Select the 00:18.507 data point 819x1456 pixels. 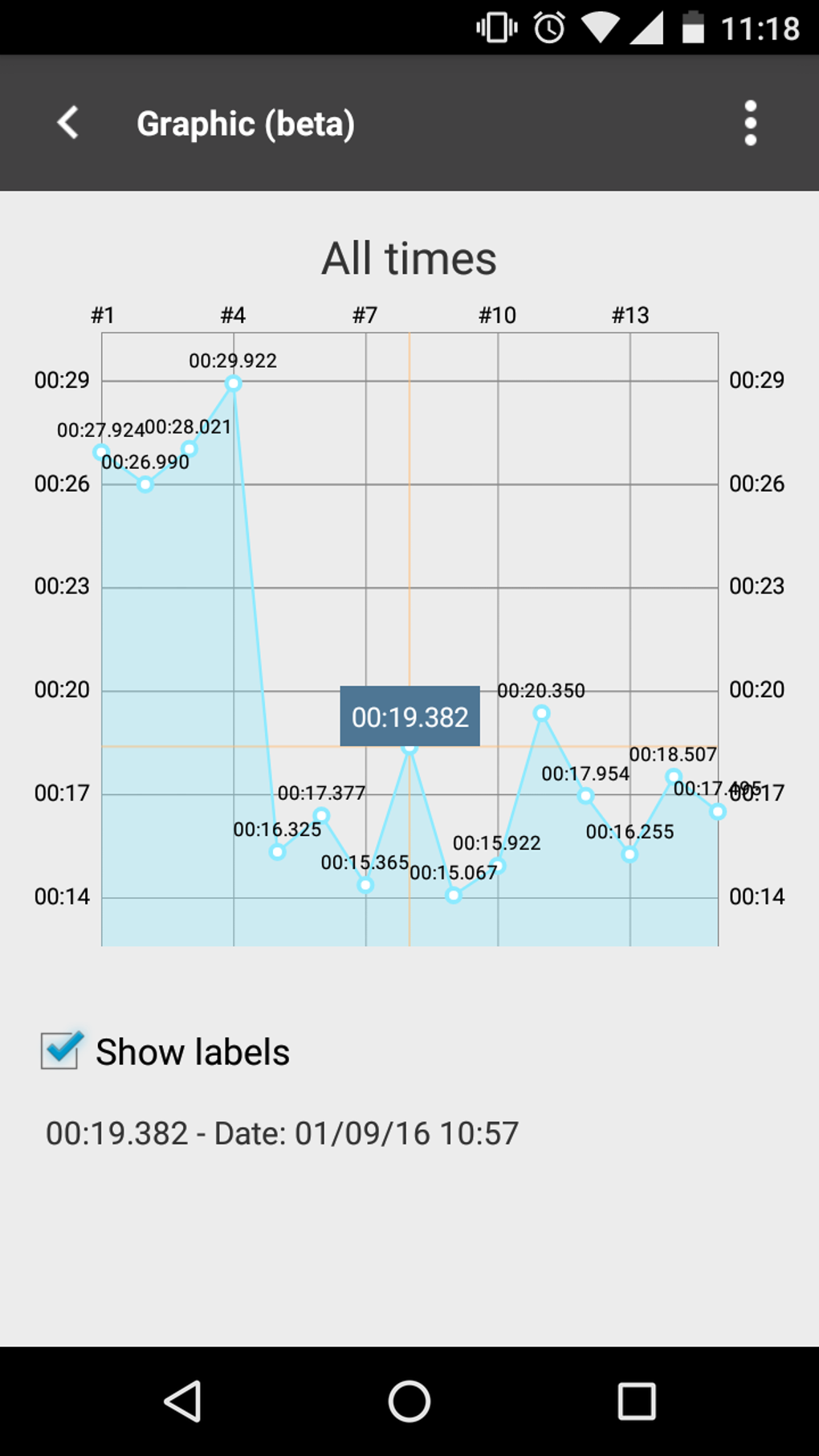[x=673, y=777]
